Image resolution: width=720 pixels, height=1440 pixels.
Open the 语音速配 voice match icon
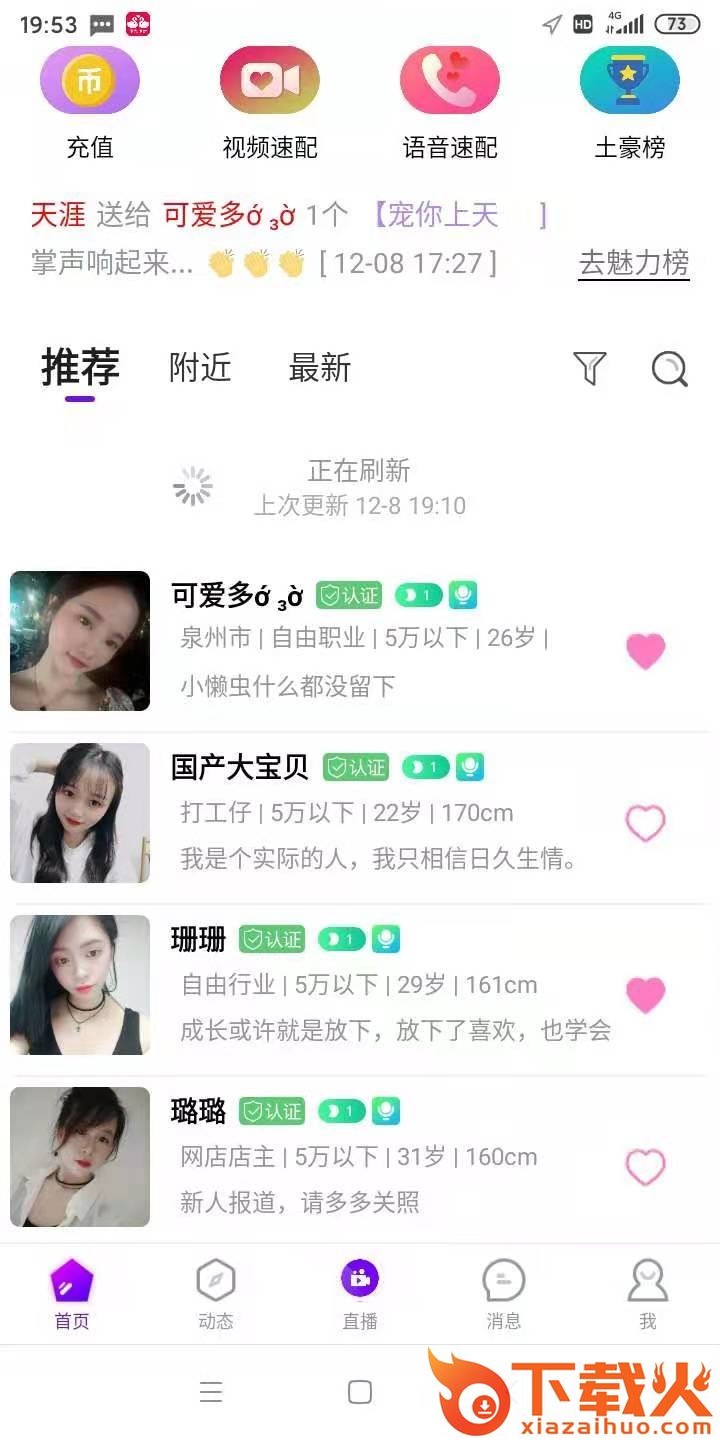click(x=449, y=80)
